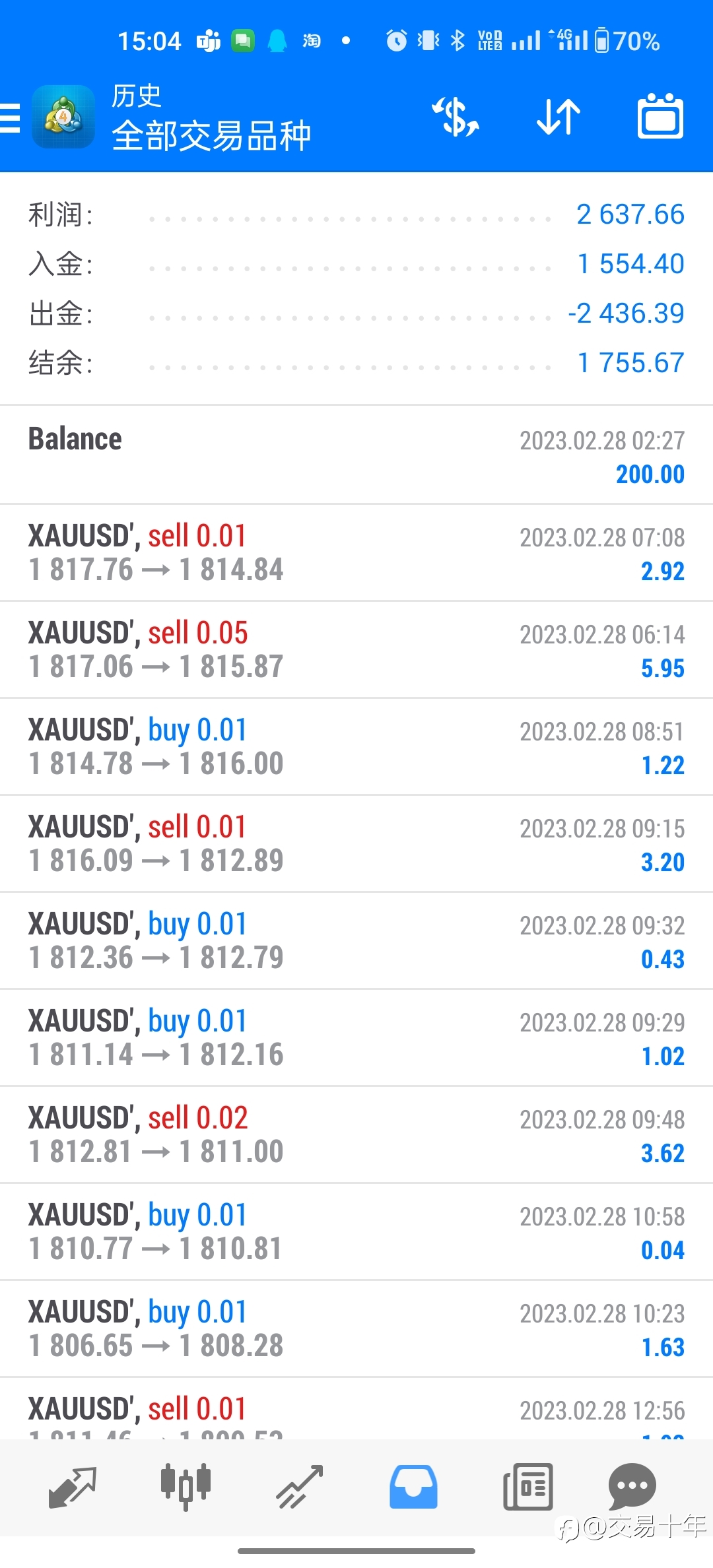Switch to the candlestick Chart tab

click(x=186, y=1487)
